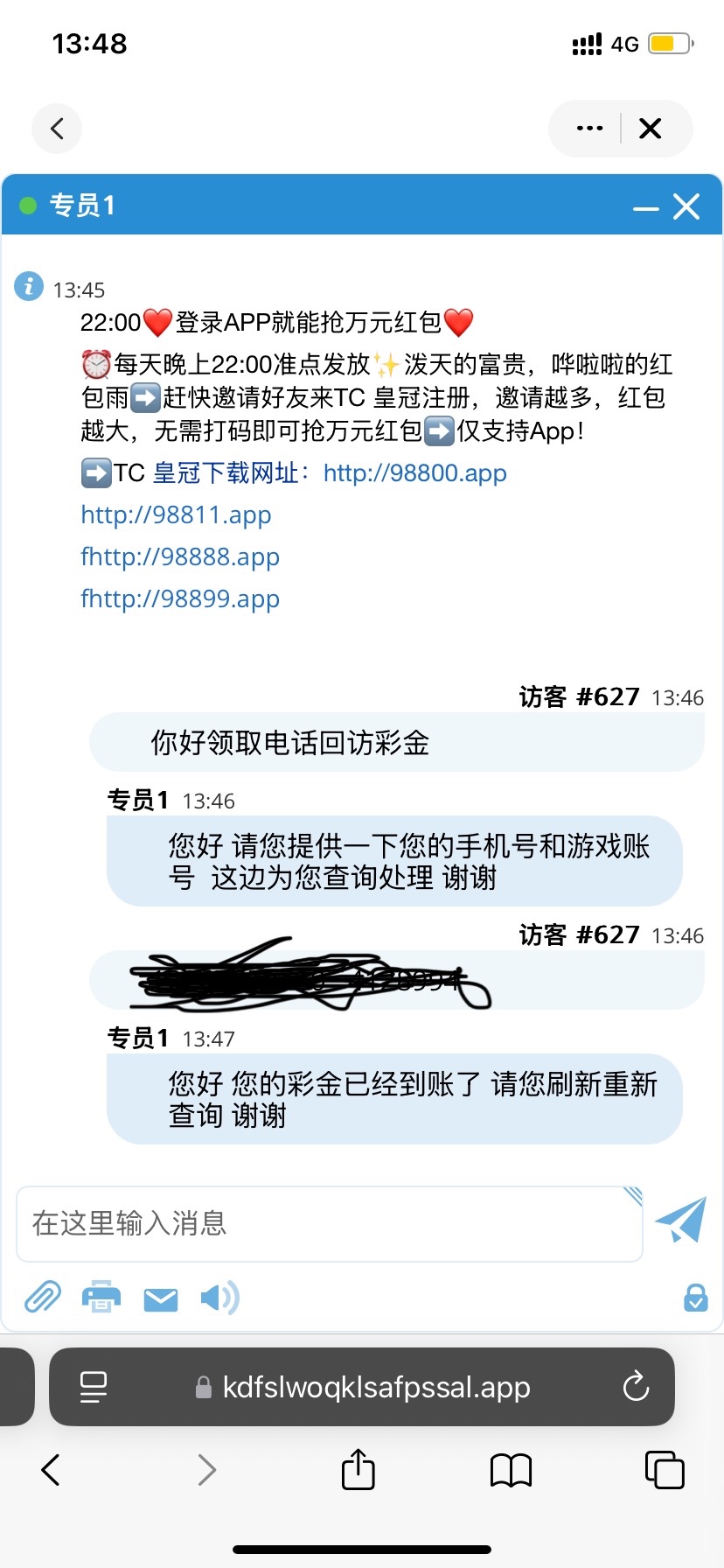Open the fhttp://98888.app link

coord(180,556)
